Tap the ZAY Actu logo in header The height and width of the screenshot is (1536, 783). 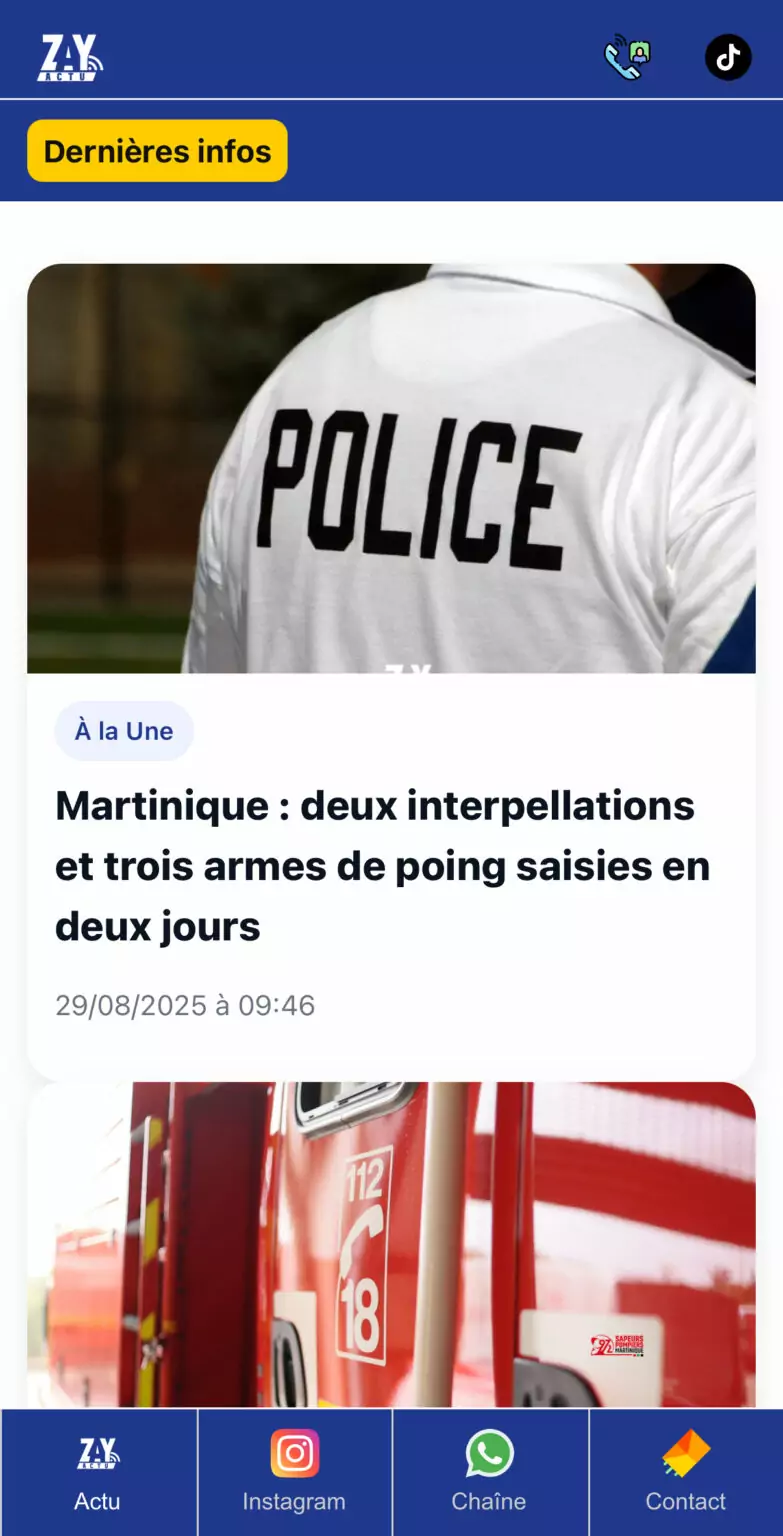(x=70, y=57)
